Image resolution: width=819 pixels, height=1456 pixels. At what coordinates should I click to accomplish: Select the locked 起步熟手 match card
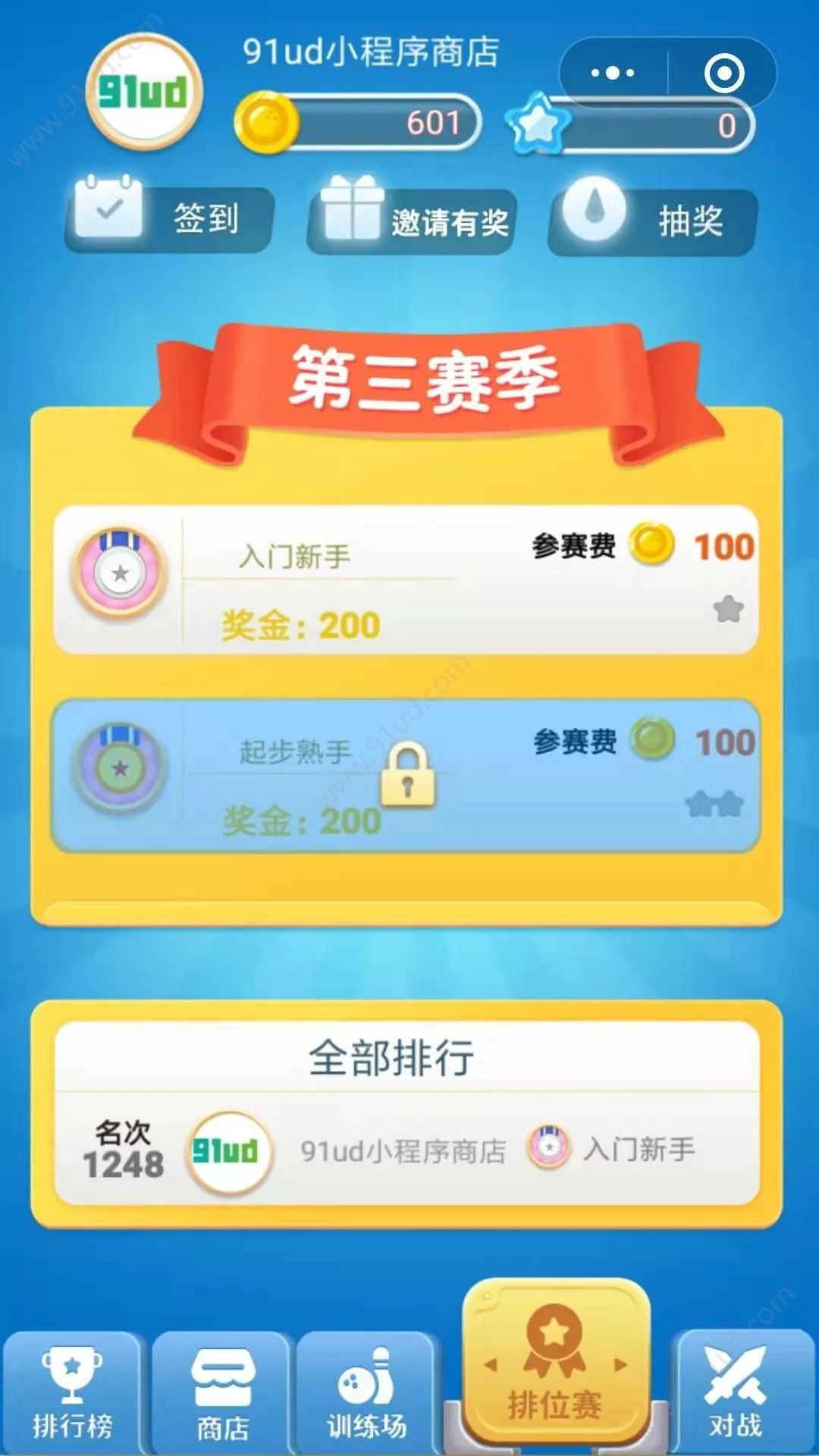pos(406,776)
